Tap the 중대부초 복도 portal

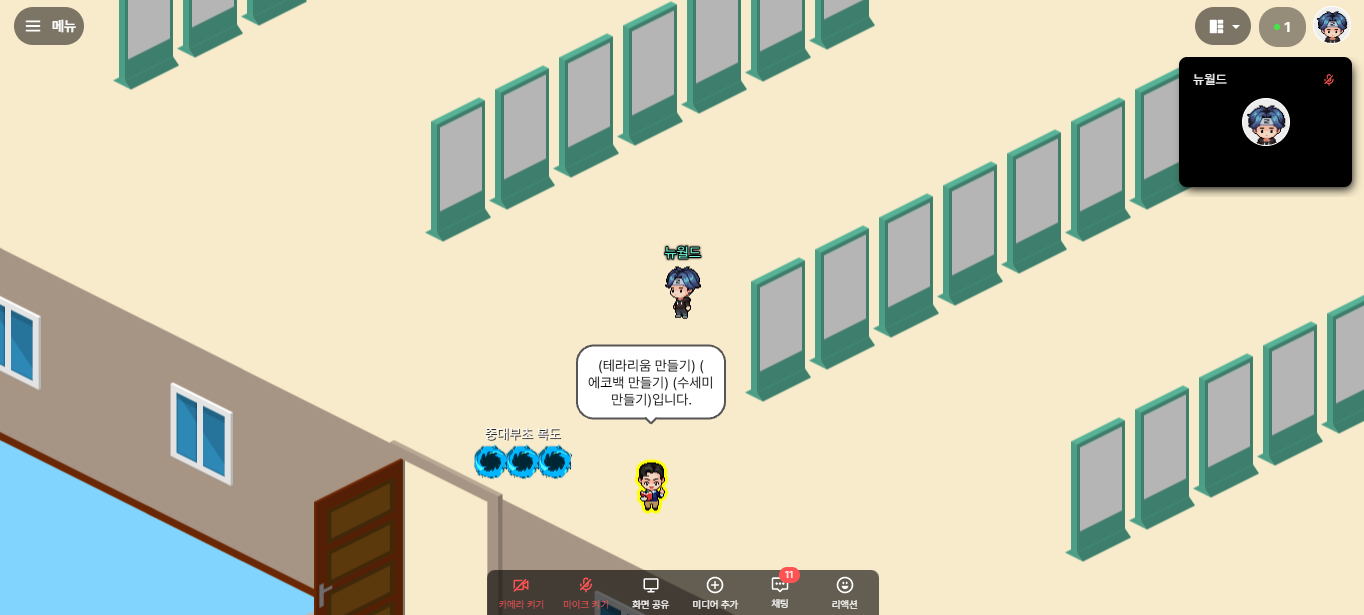(522, 461)
